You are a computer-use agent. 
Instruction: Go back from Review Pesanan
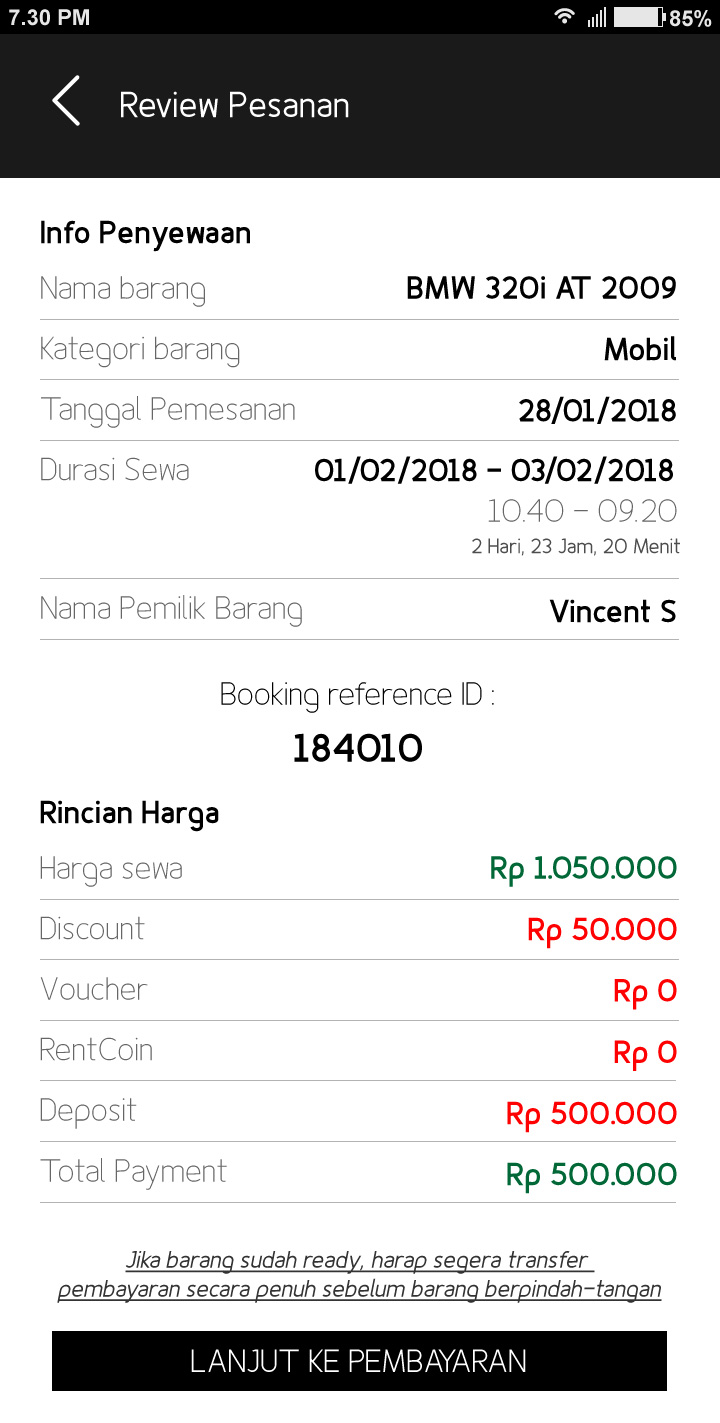point(66,102)
